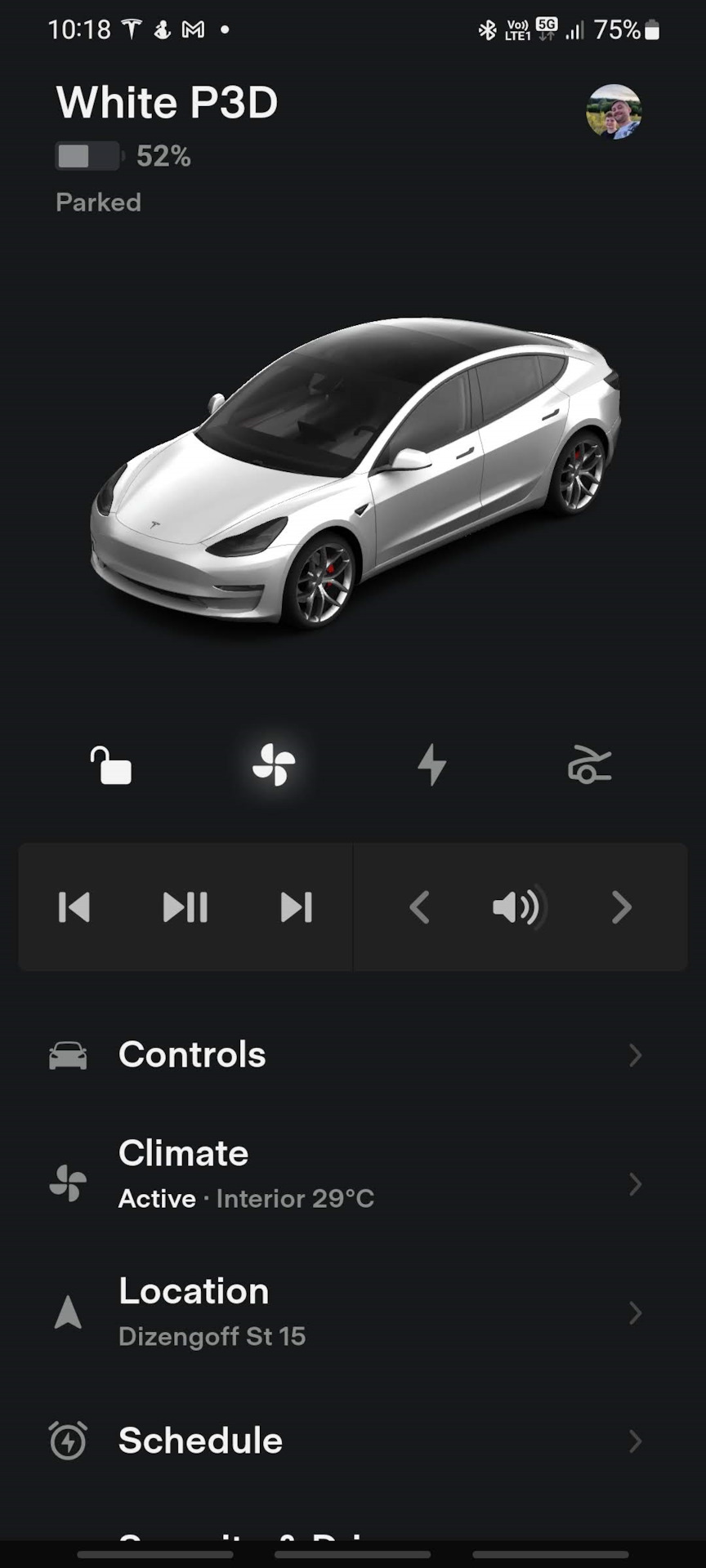Mute audio with the speaker icon
706x1568 pixels.
pos(520,906)
